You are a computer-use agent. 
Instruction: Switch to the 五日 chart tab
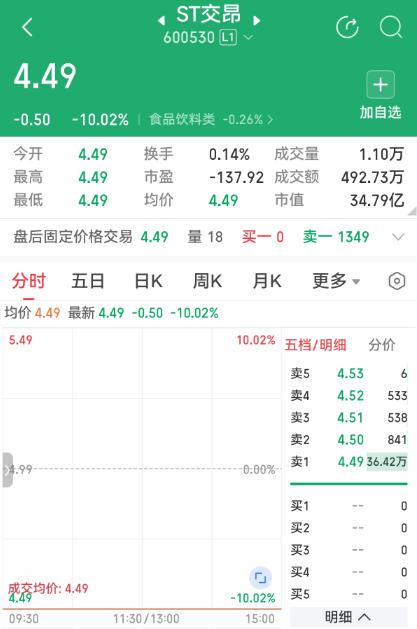(x=88, y=281)
